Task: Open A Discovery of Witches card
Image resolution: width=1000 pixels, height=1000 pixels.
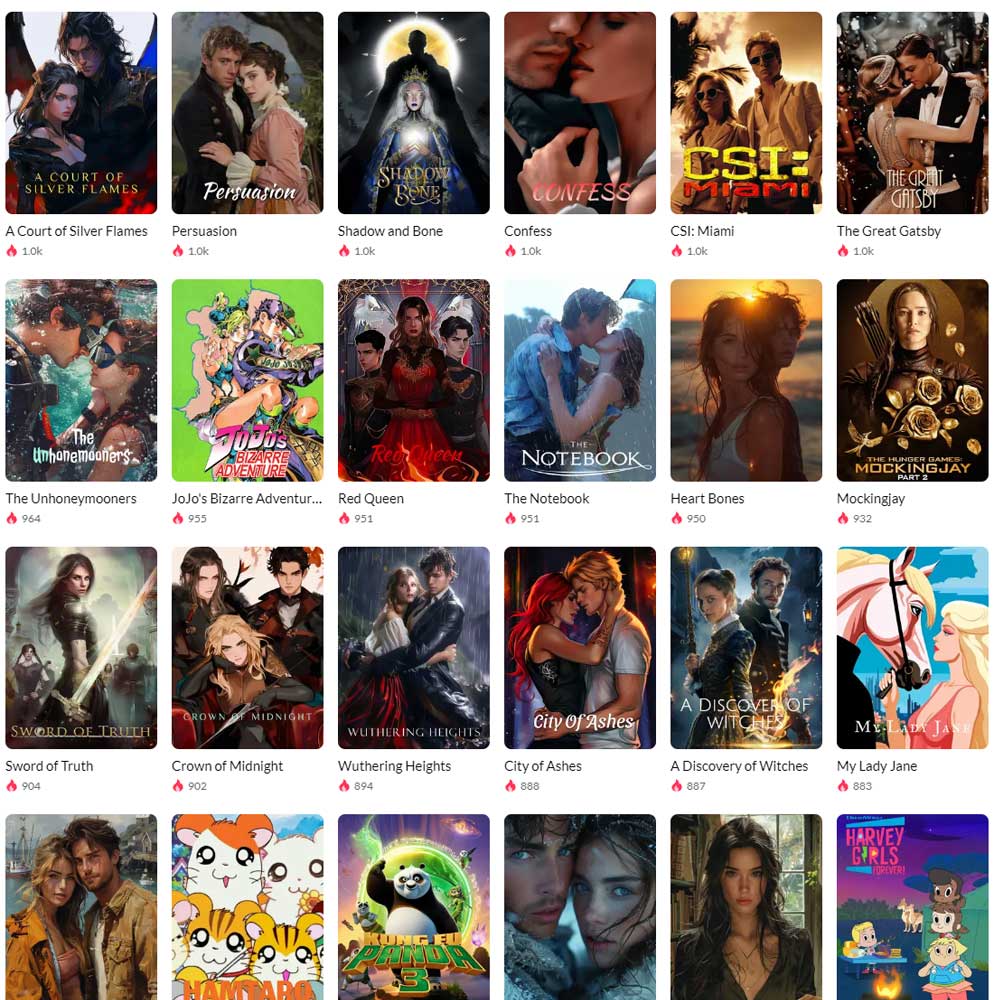Action: 746,647
